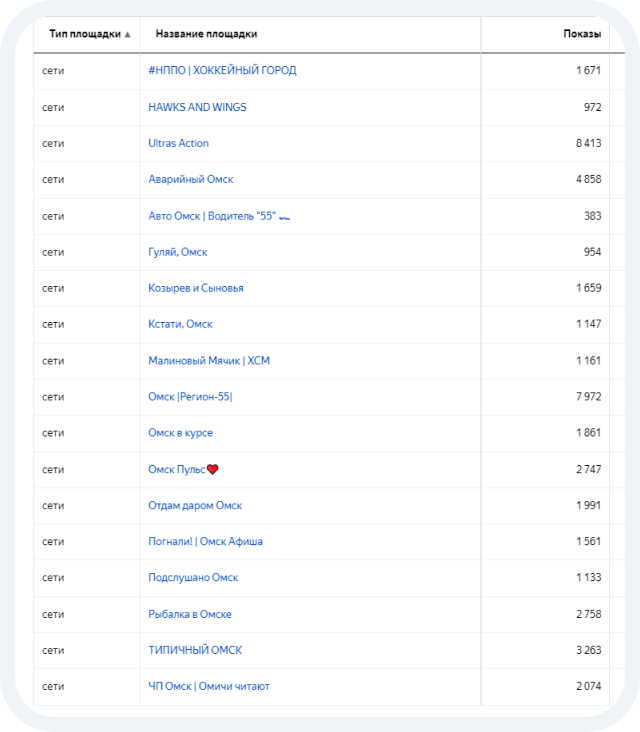Open HAWKS AND WINGS link
The height and width of the screenshot is (732, 640).
coord(197,107)
